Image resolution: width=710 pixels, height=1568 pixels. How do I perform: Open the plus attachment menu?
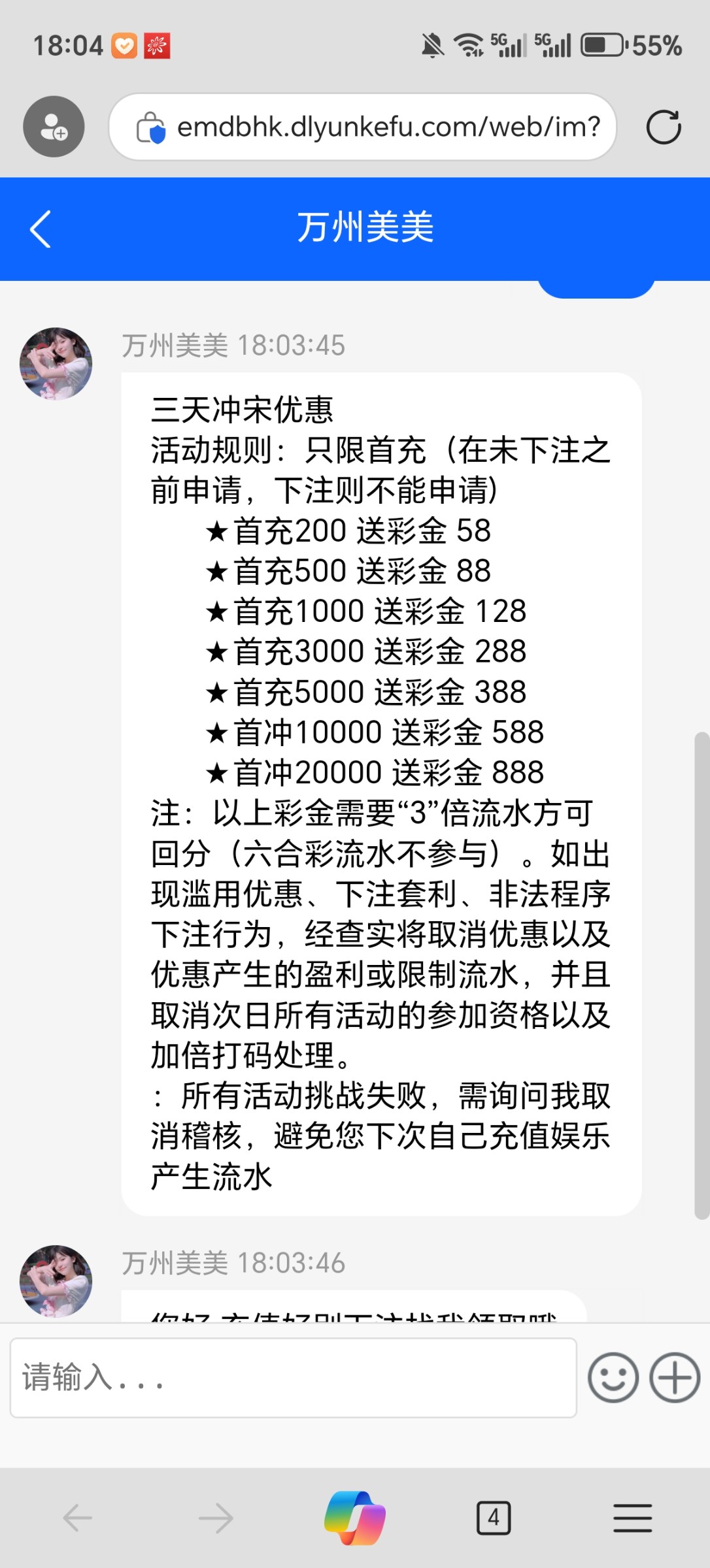[675, 1377]
